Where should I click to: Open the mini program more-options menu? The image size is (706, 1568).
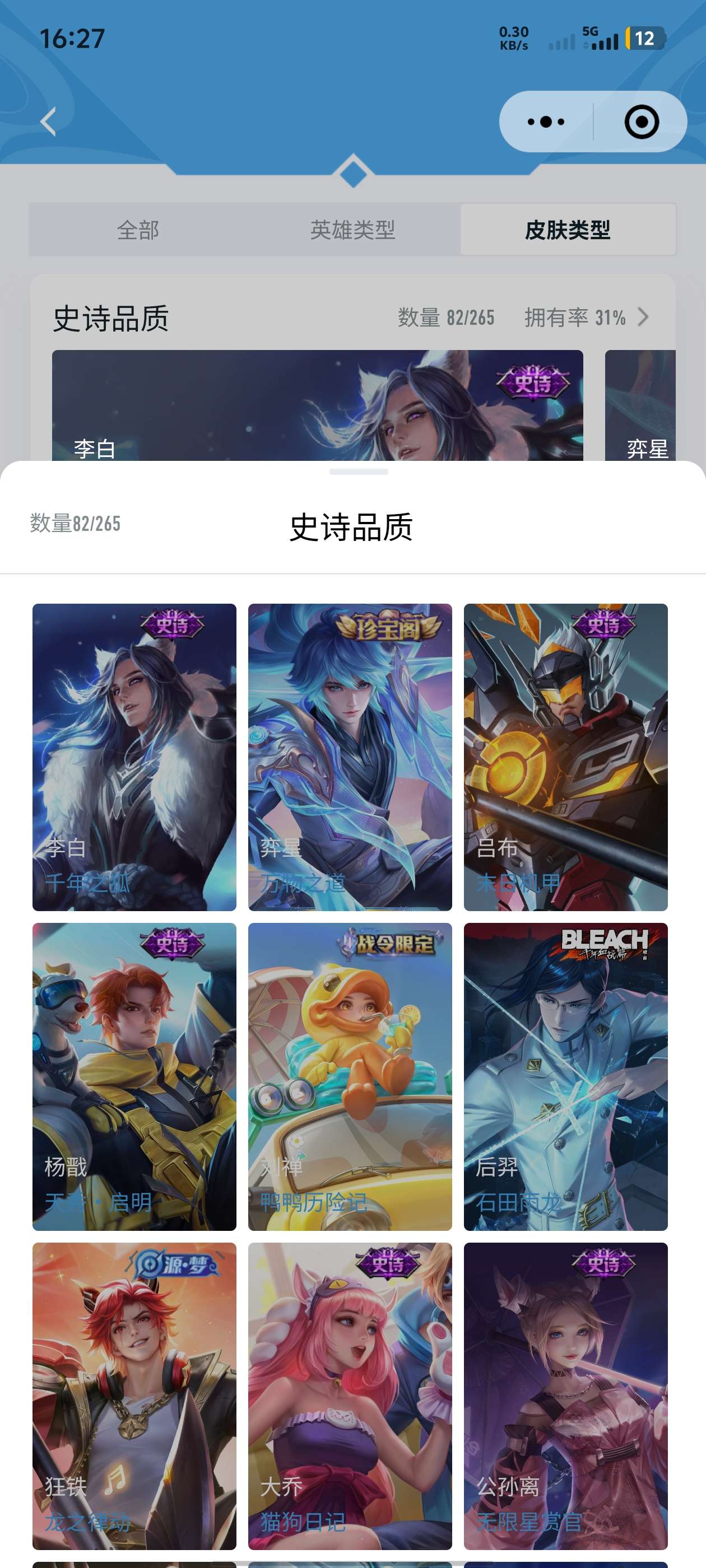(545, 122)
